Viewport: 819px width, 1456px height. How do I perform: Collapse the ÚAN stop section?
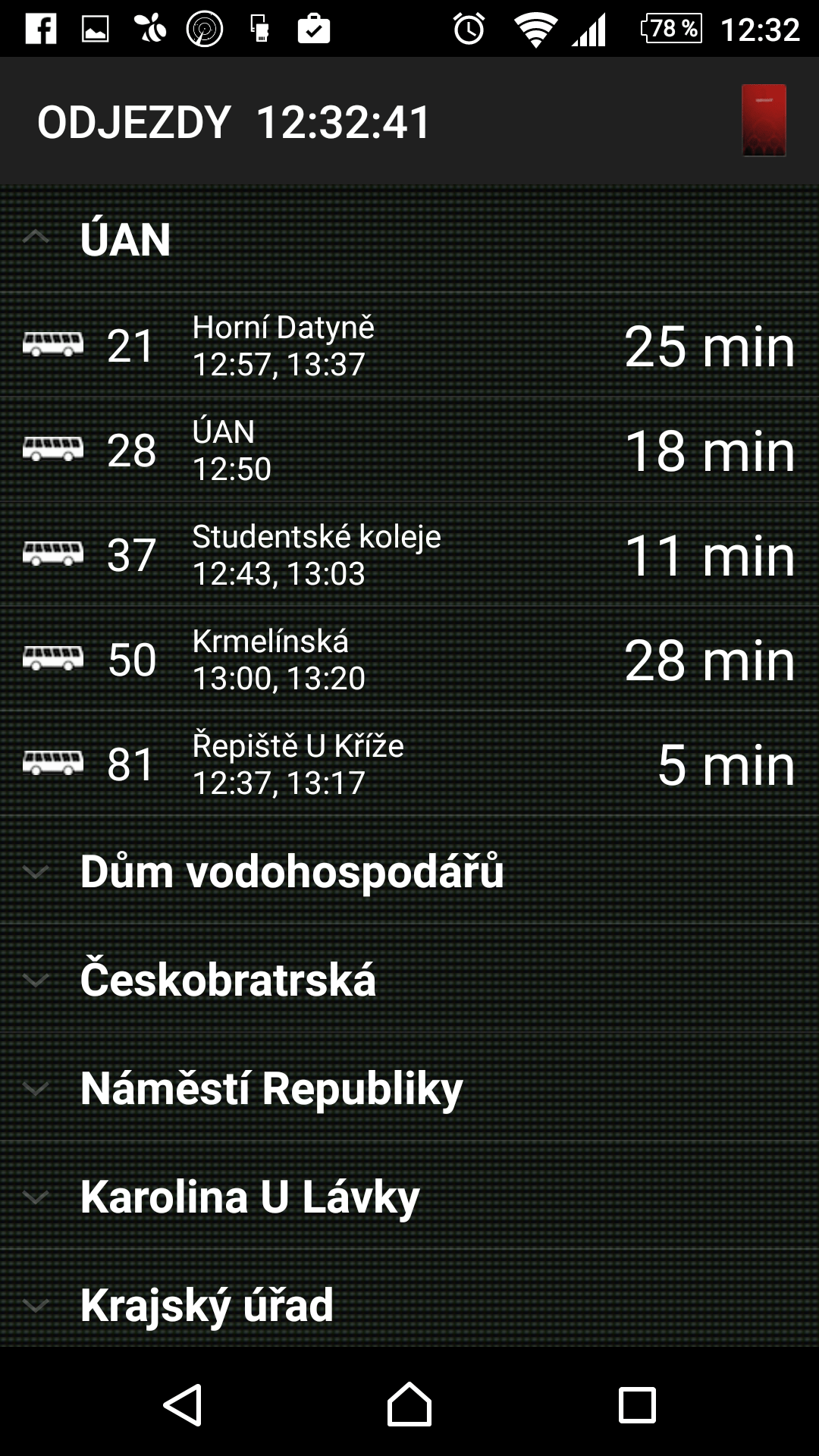409,239
